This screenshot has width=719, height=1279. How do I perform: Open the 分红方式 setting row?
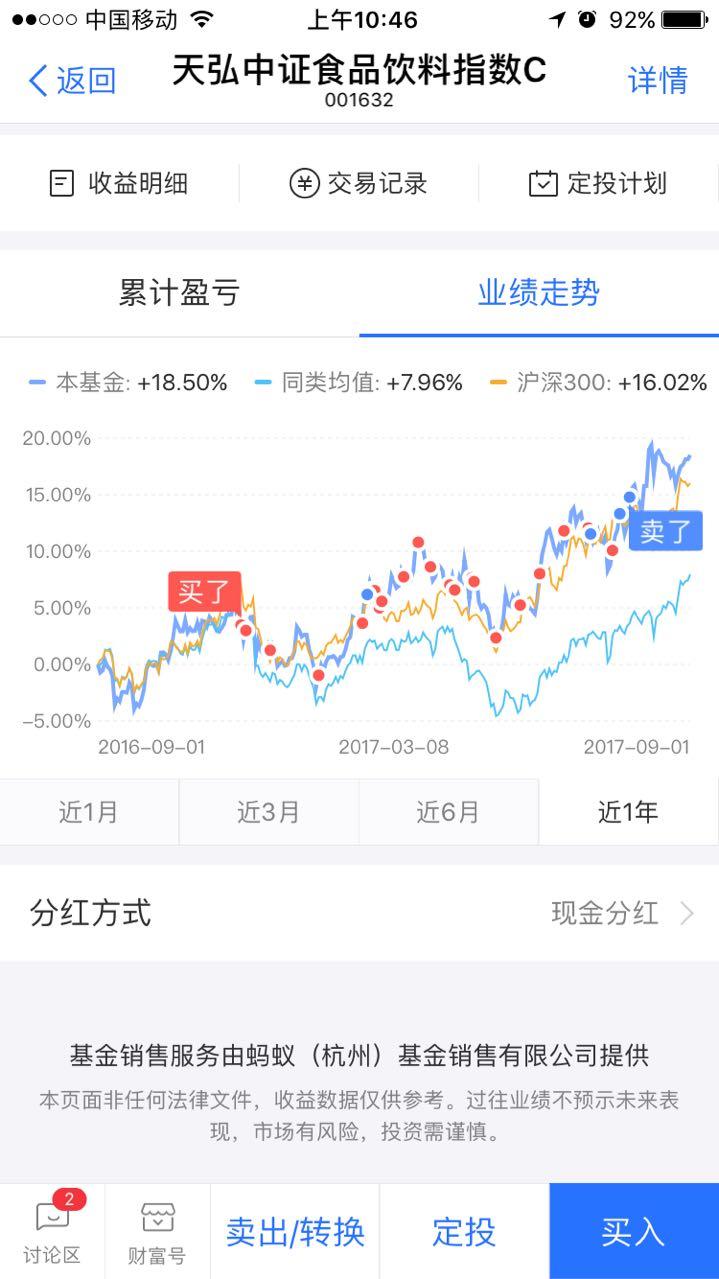pyautogui.click(x=359, y=913)
